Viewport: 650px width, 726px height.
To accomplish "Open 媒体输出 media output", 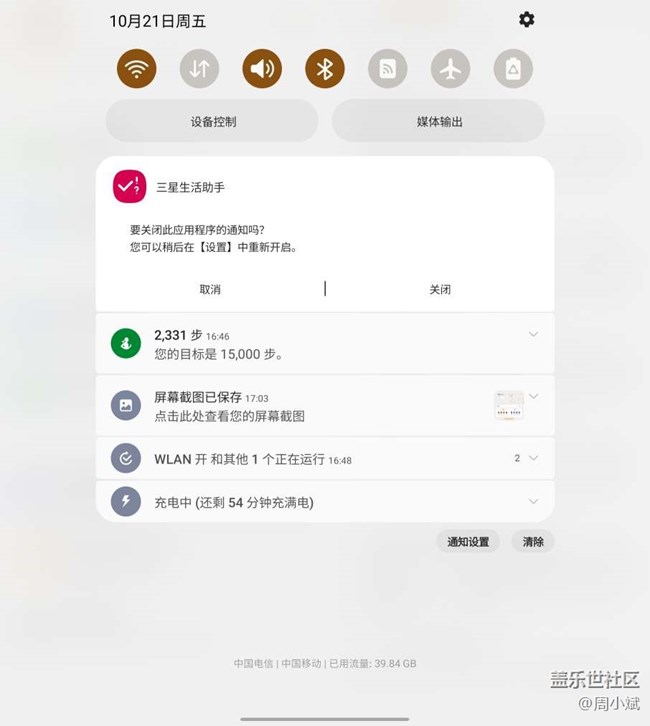I will 438,122.
